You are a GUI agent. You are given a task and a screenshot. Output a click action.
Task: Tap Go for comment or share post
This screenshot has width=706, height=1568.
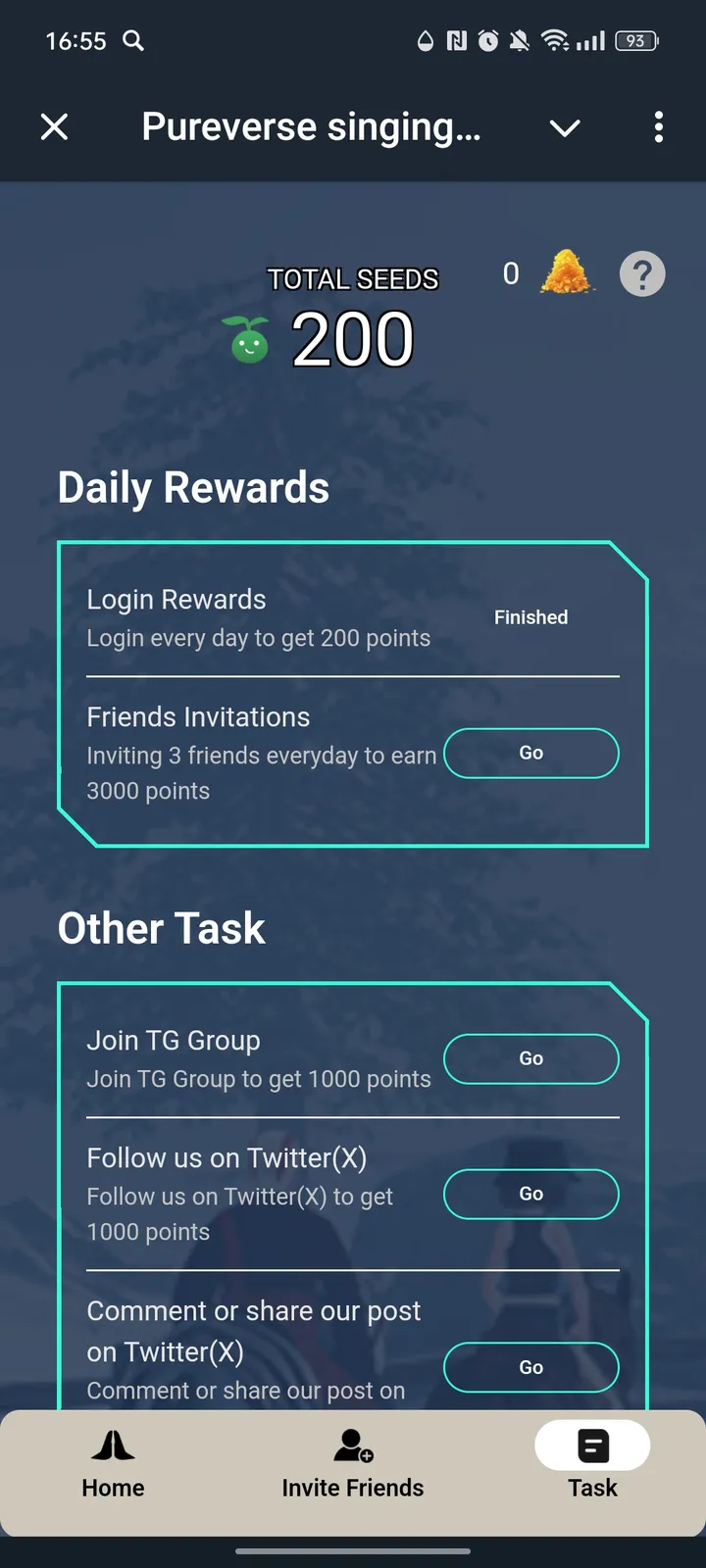pyautogui.click(x=530, y=1366)
